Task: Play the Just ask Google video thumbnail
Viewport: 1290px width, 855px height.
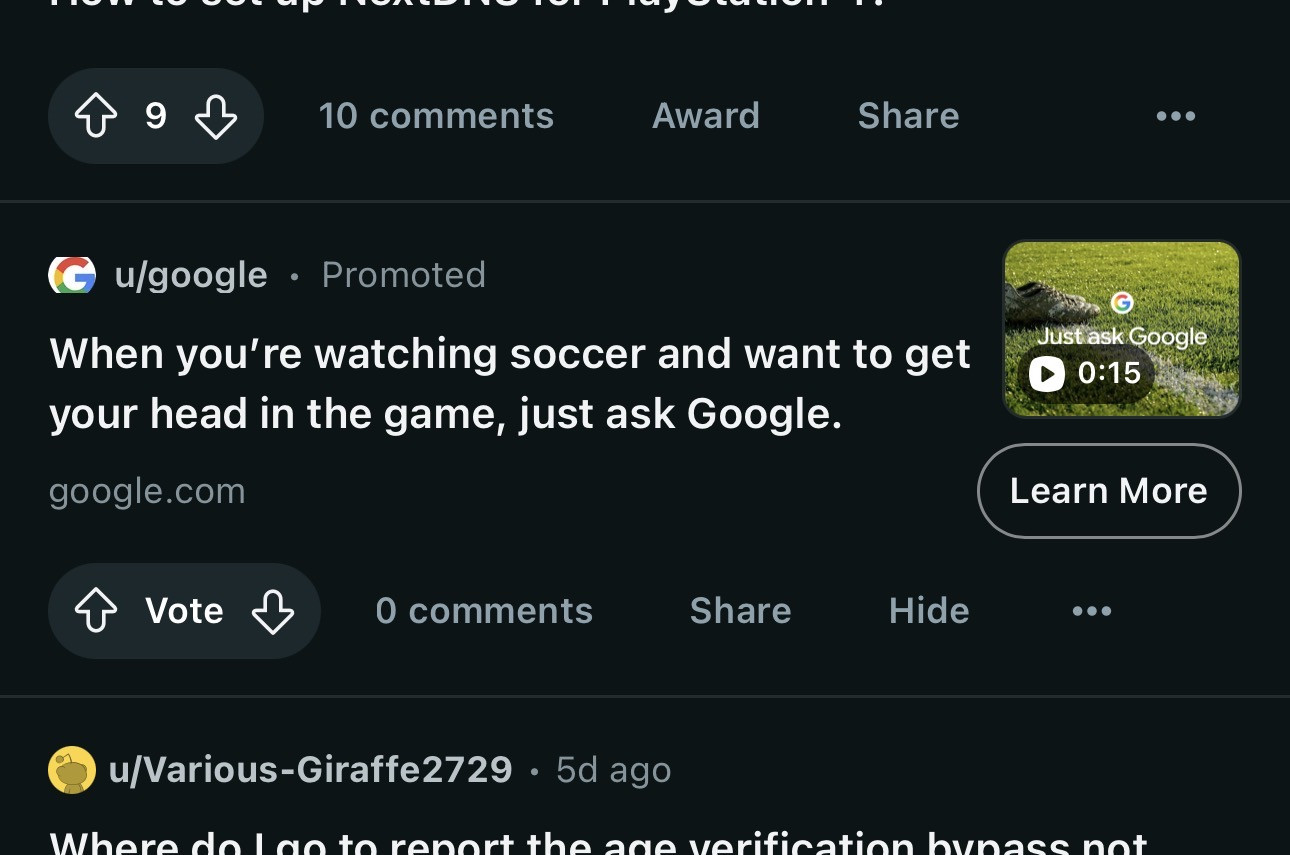Action: point(1121,329)
